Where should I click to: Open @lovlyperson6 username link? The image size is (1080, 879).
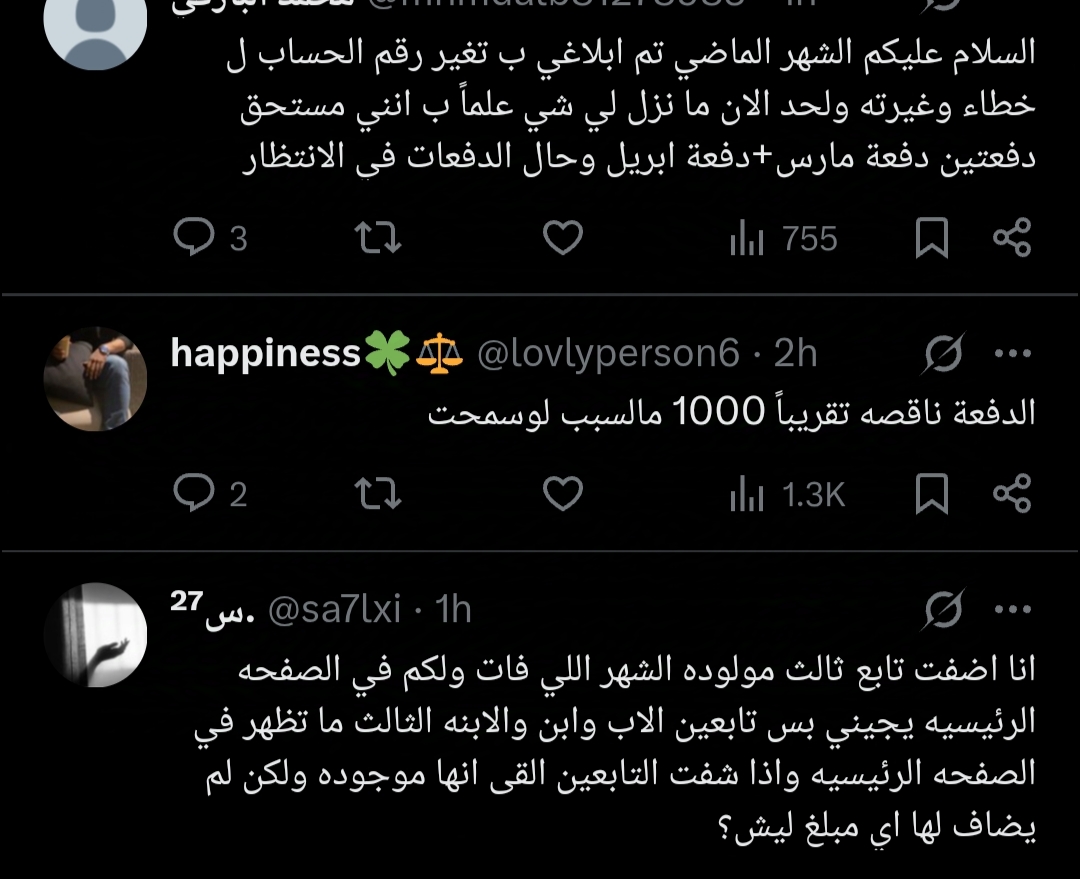608,353
